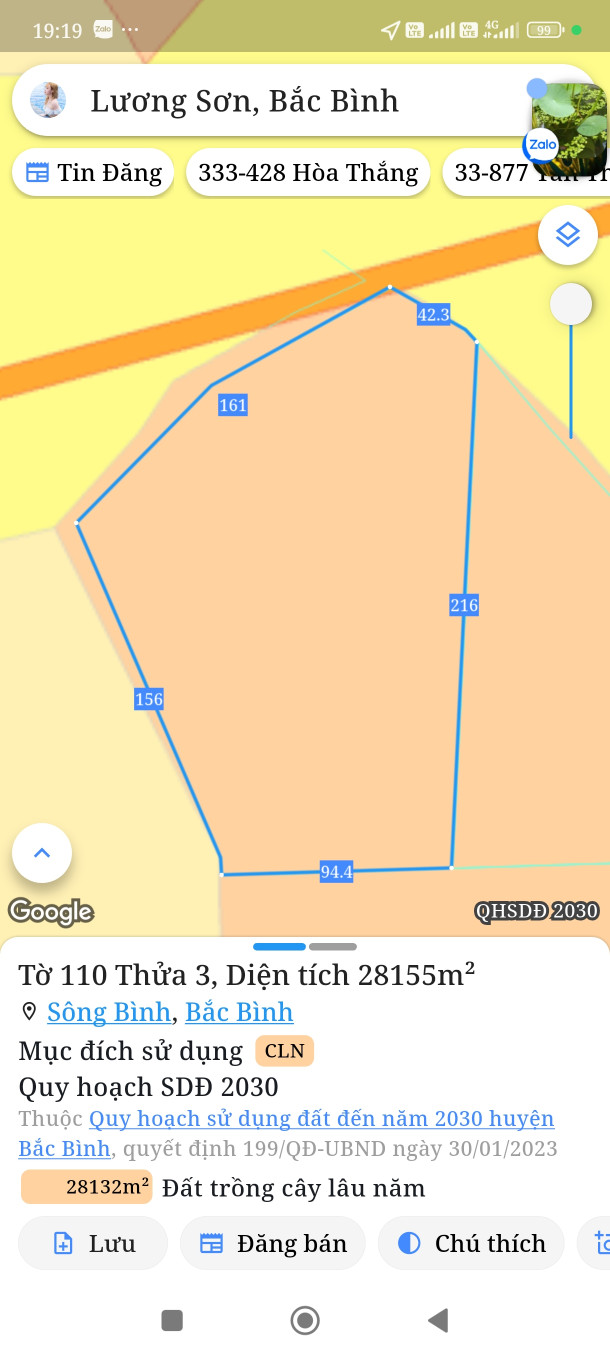Screen dimensions: 610x1356
Task: Open the Bắc Bình location link
Action: click(239, 1012)
